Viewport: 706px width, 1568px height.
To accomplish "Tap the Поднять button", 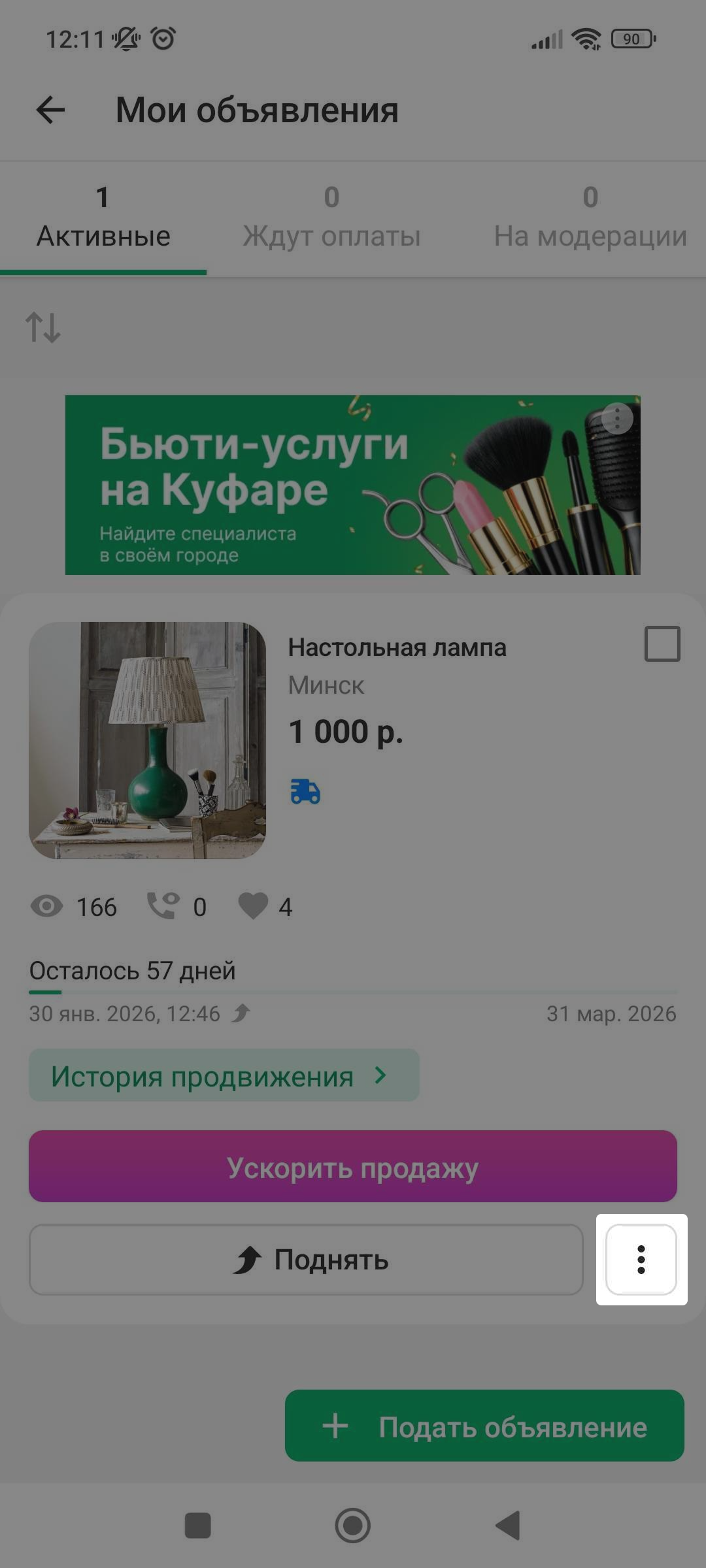I will (306, 1260).
